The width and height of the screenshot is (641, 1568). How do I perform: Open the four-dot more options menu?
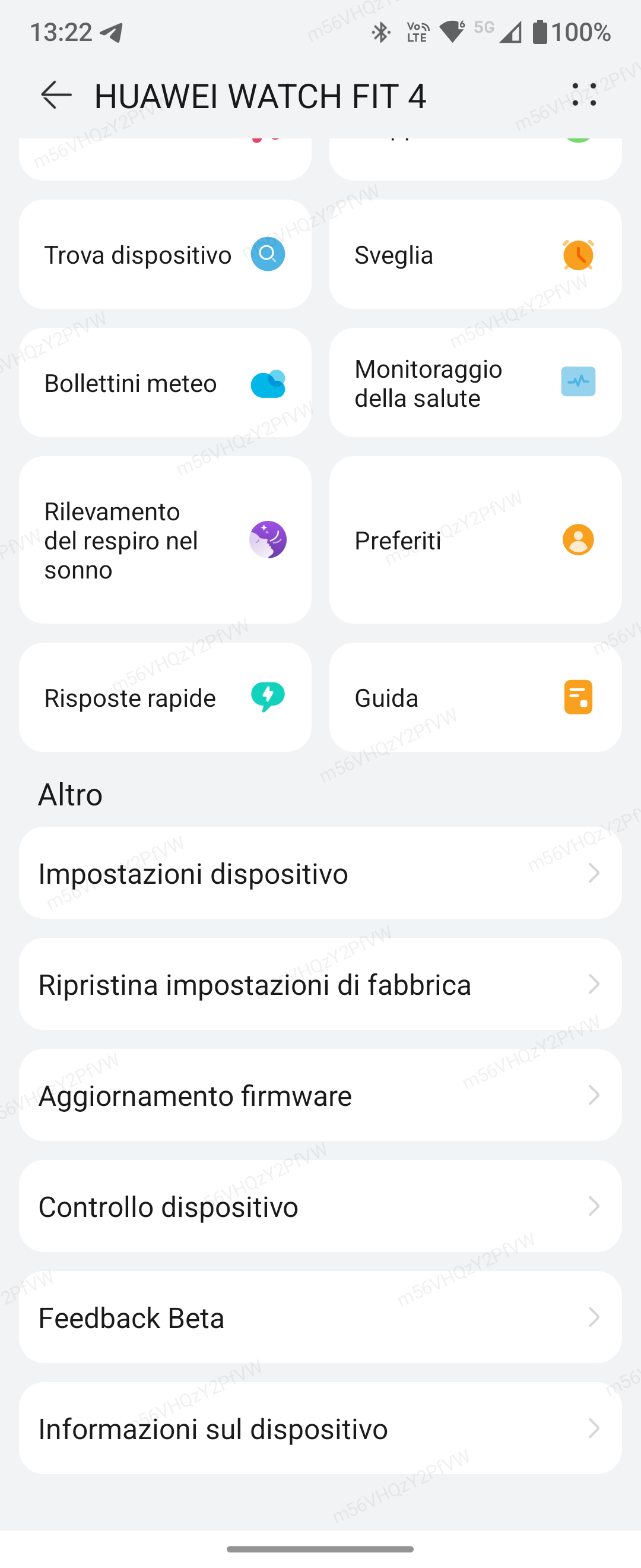[584, 95]
